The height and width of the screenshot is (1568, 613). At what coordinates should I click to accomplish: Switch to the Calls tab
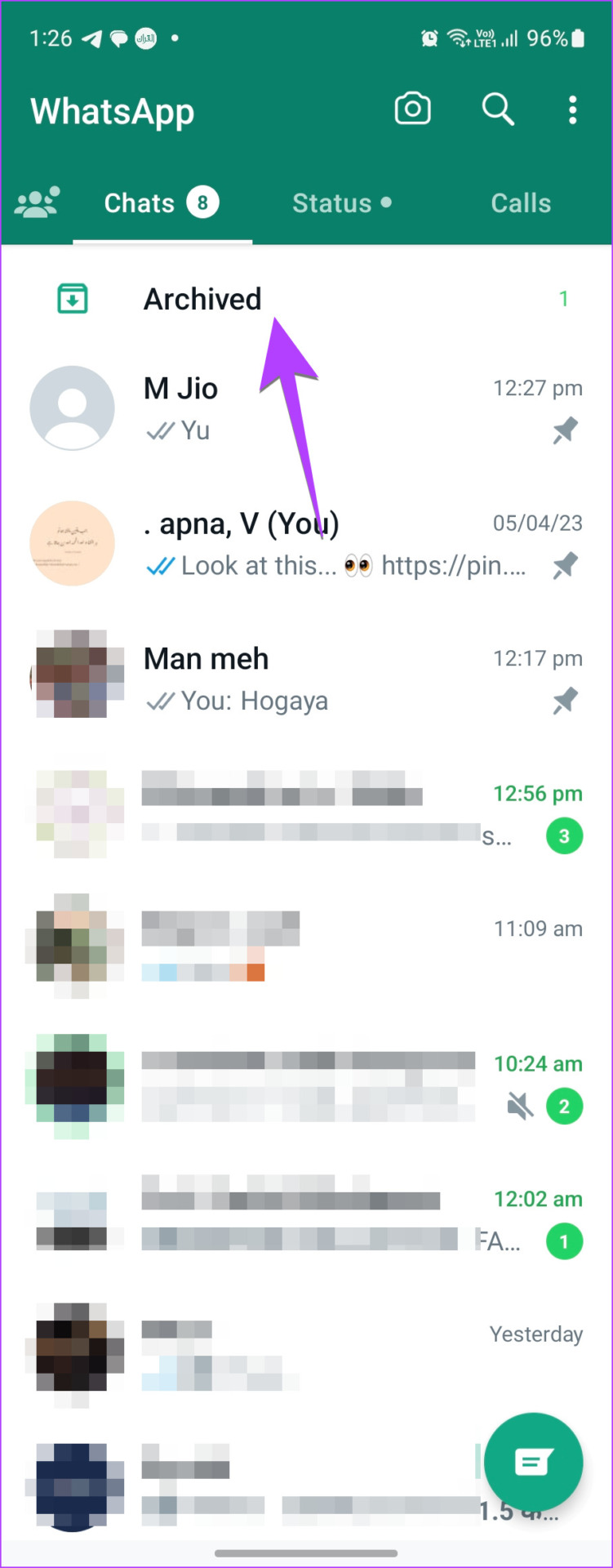[x=520, y=203]
